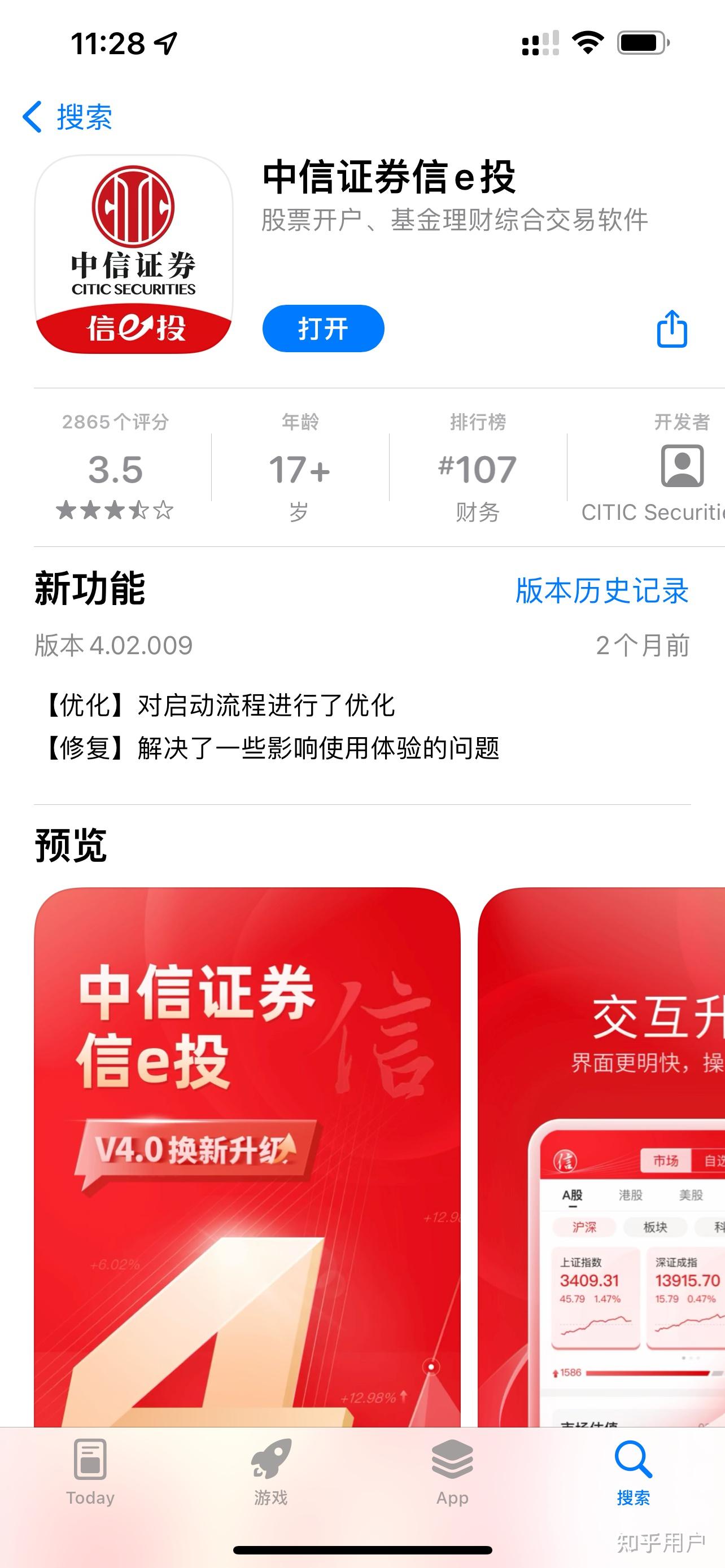
Task: Open the #107 财务 chart ranking
Action: (478, 467)
